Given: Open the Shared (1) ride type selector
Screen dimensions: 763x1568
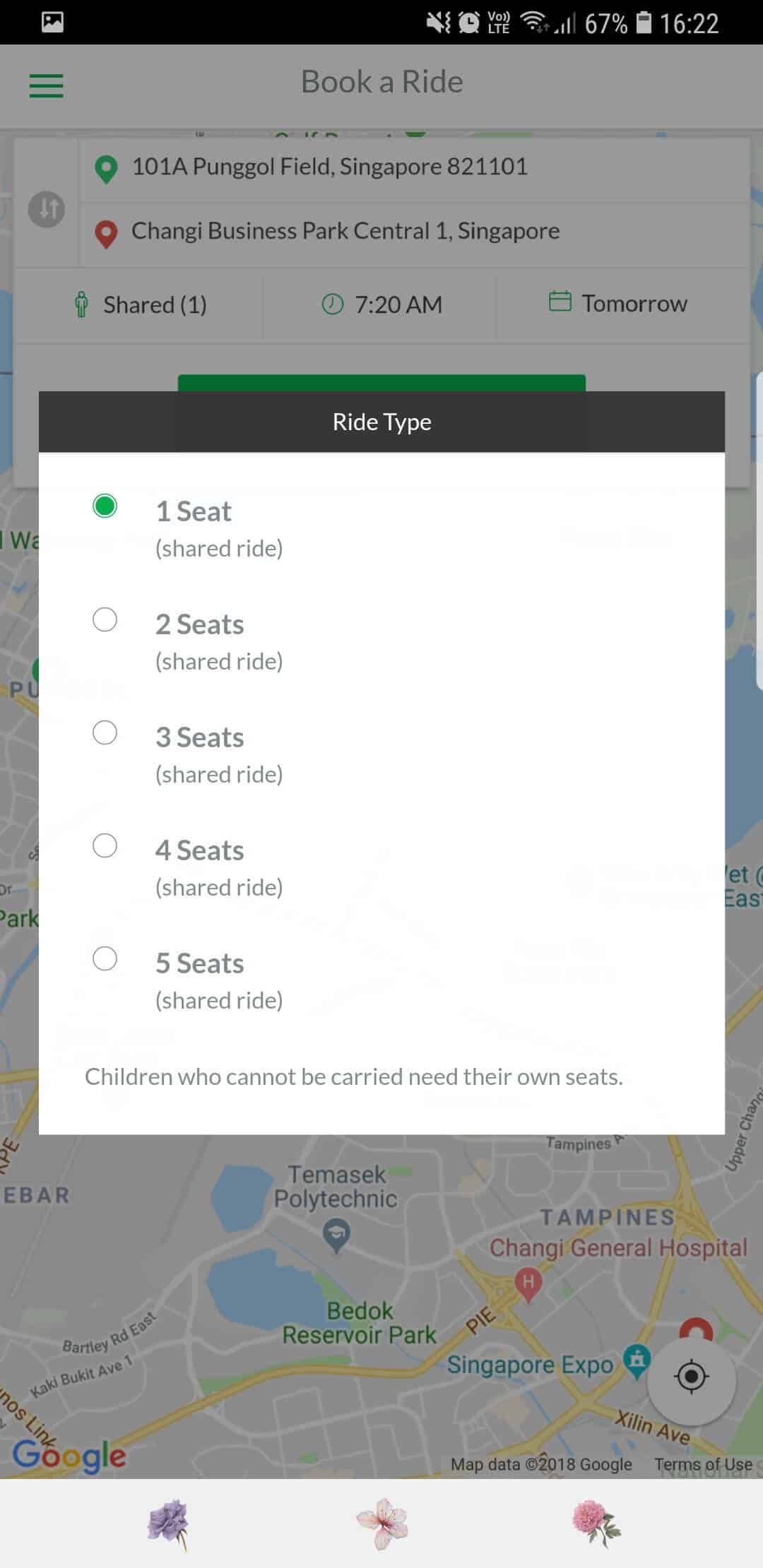Looking at the screenshot, I should (x=140, y=304).
